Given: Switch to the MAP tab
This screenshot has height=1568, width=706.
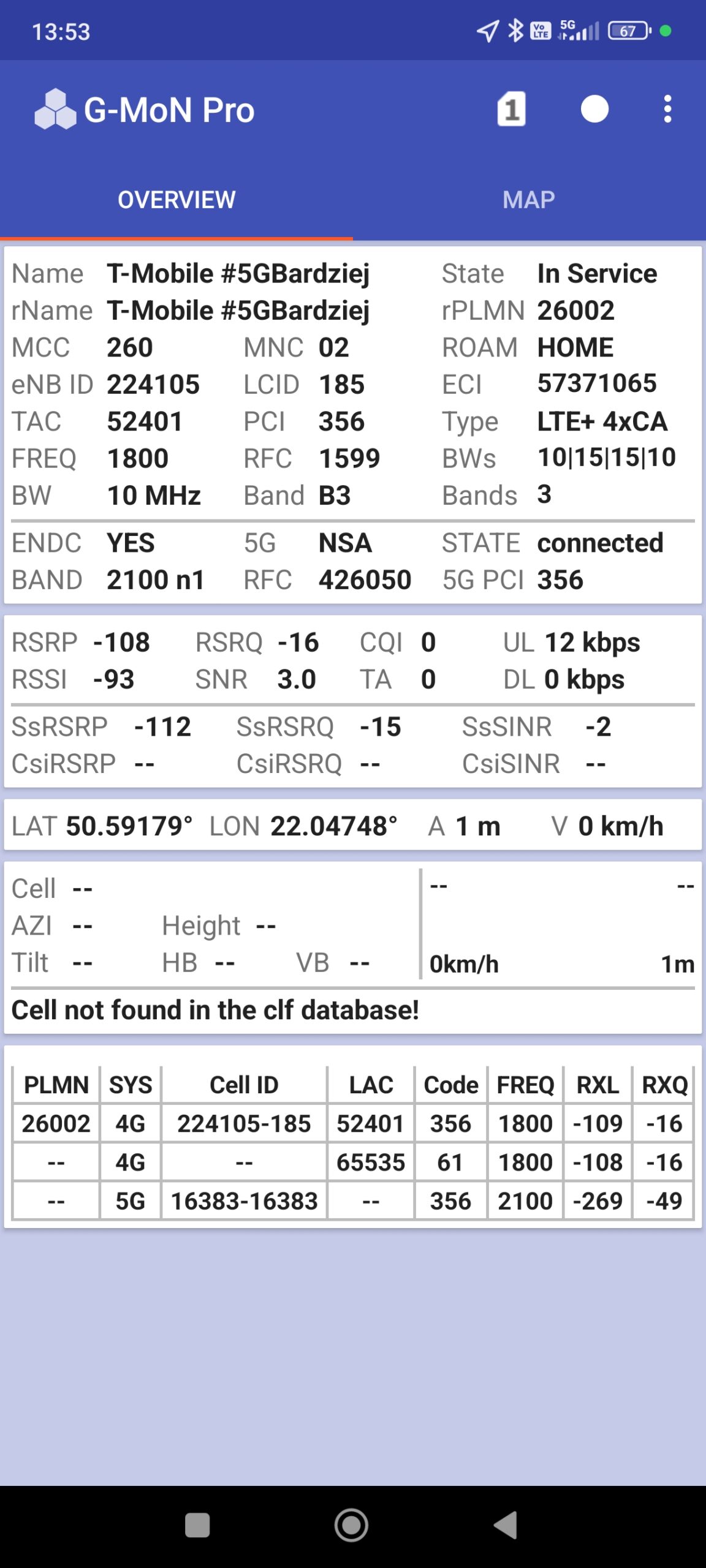Looking at the screenshot, I should pos(529,200).
